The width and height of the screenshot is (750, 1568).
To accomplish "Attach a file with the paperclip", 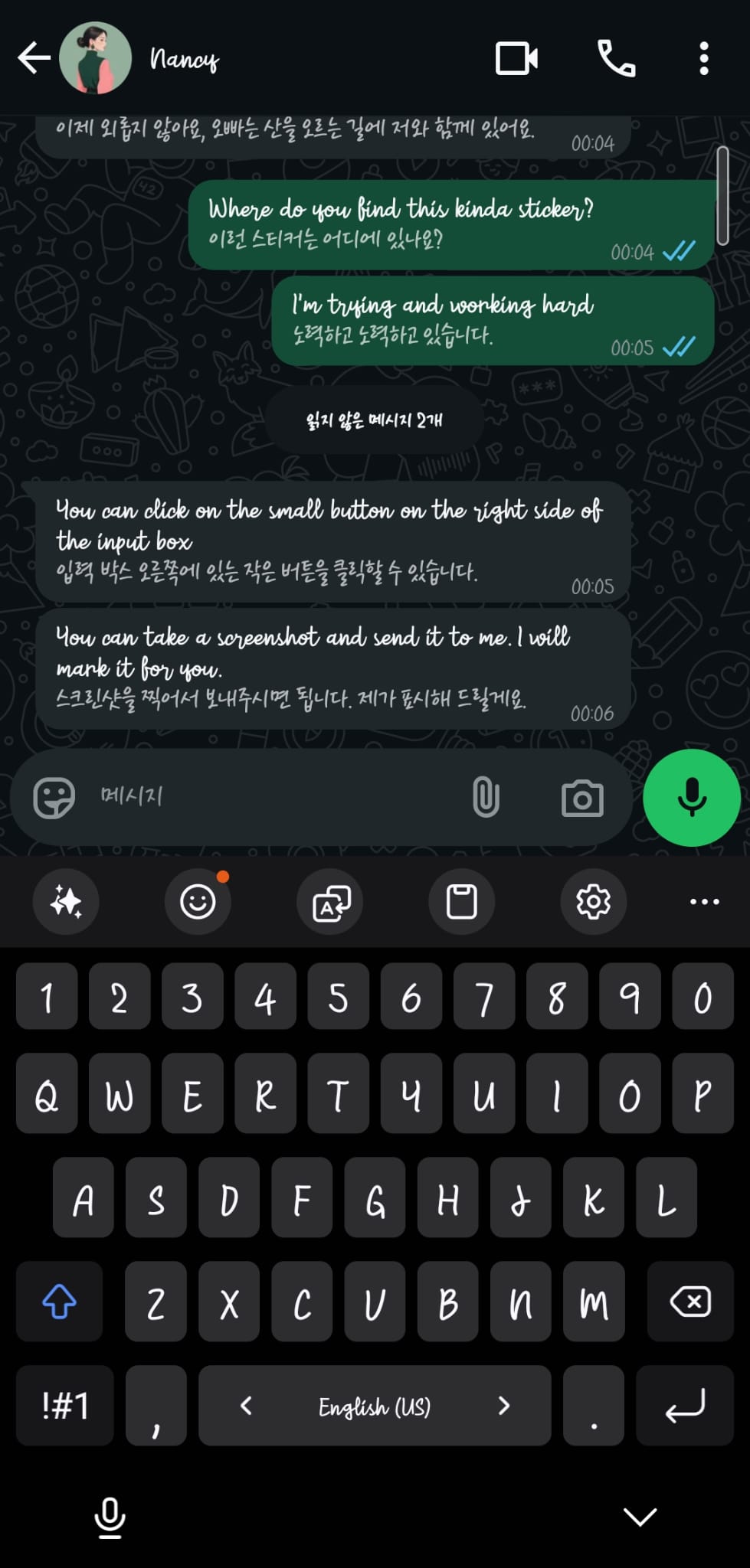I will pyautogui.click(x=486, y=797).
